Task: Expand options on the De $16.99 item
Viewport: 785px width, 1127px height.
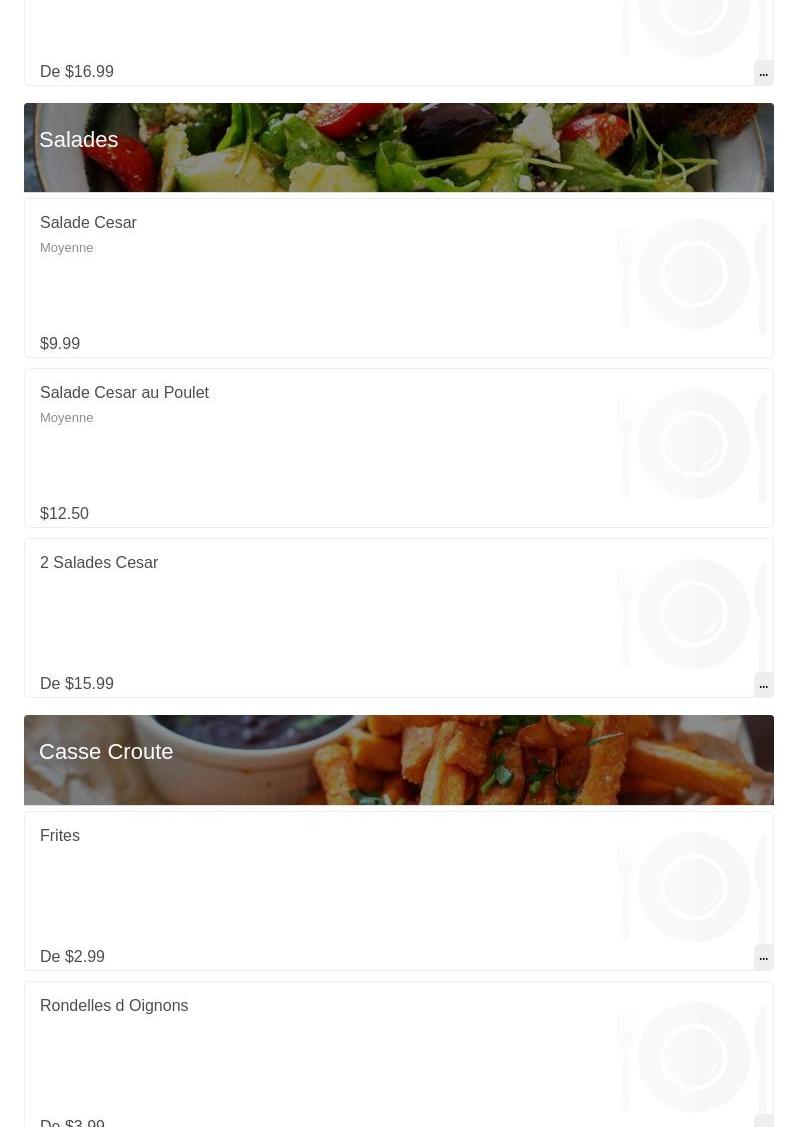Action: coord(763,72)
